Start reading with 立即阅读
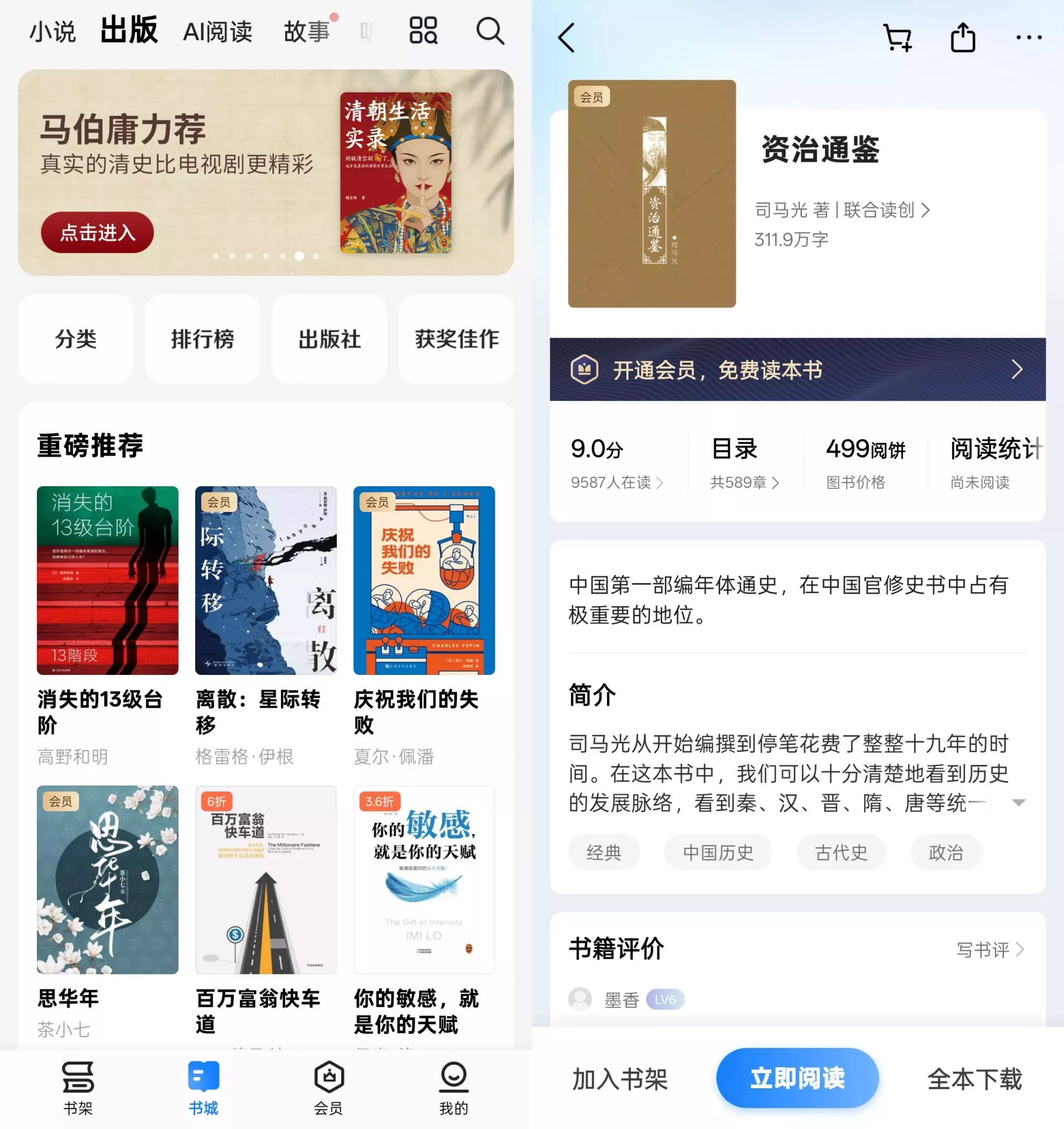Image resolution: width=1064 pixels, height=1129 pixels. 797,1078
